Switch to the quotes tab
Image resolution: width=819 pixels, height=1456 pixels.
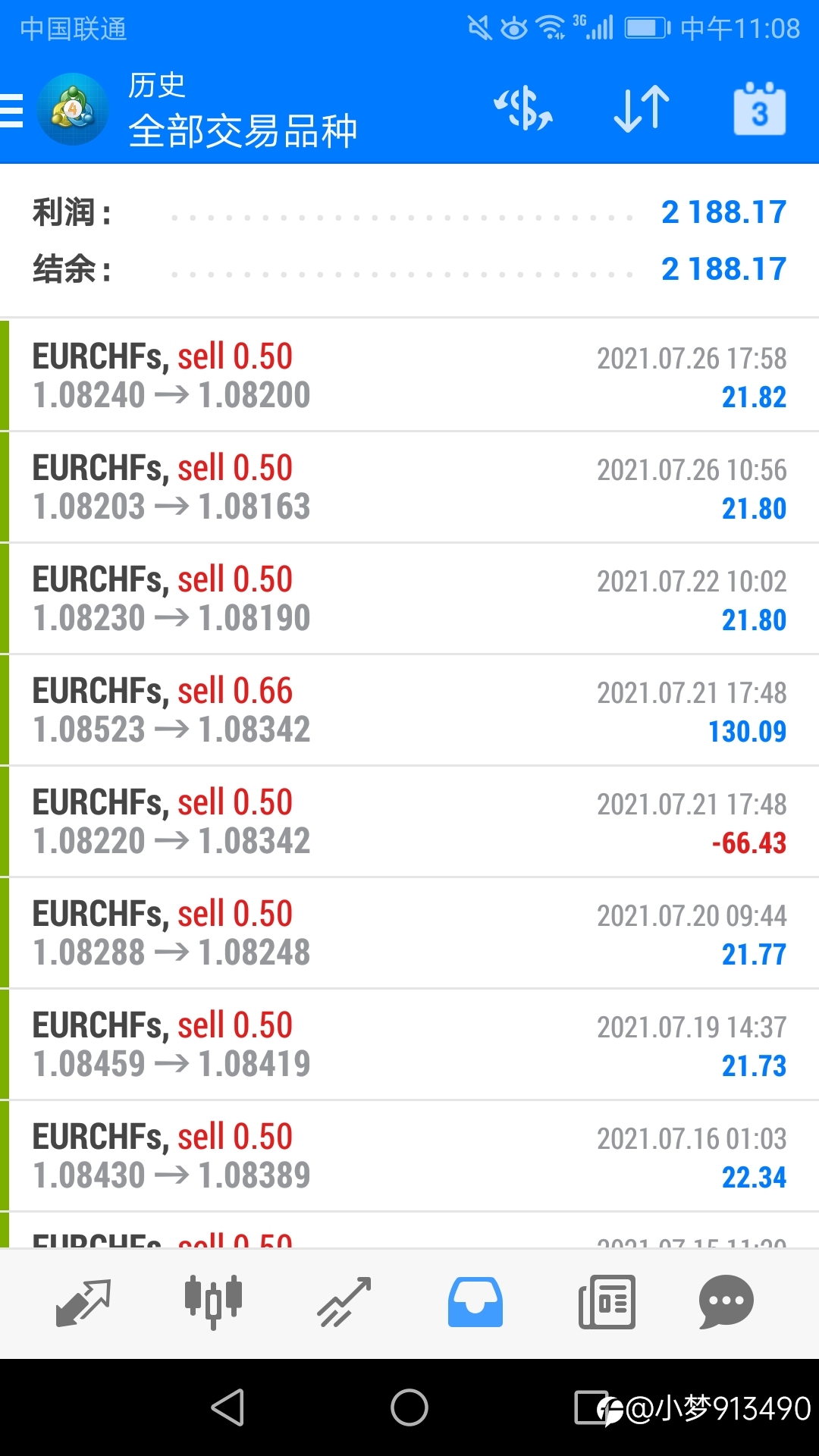(83, 1303)
